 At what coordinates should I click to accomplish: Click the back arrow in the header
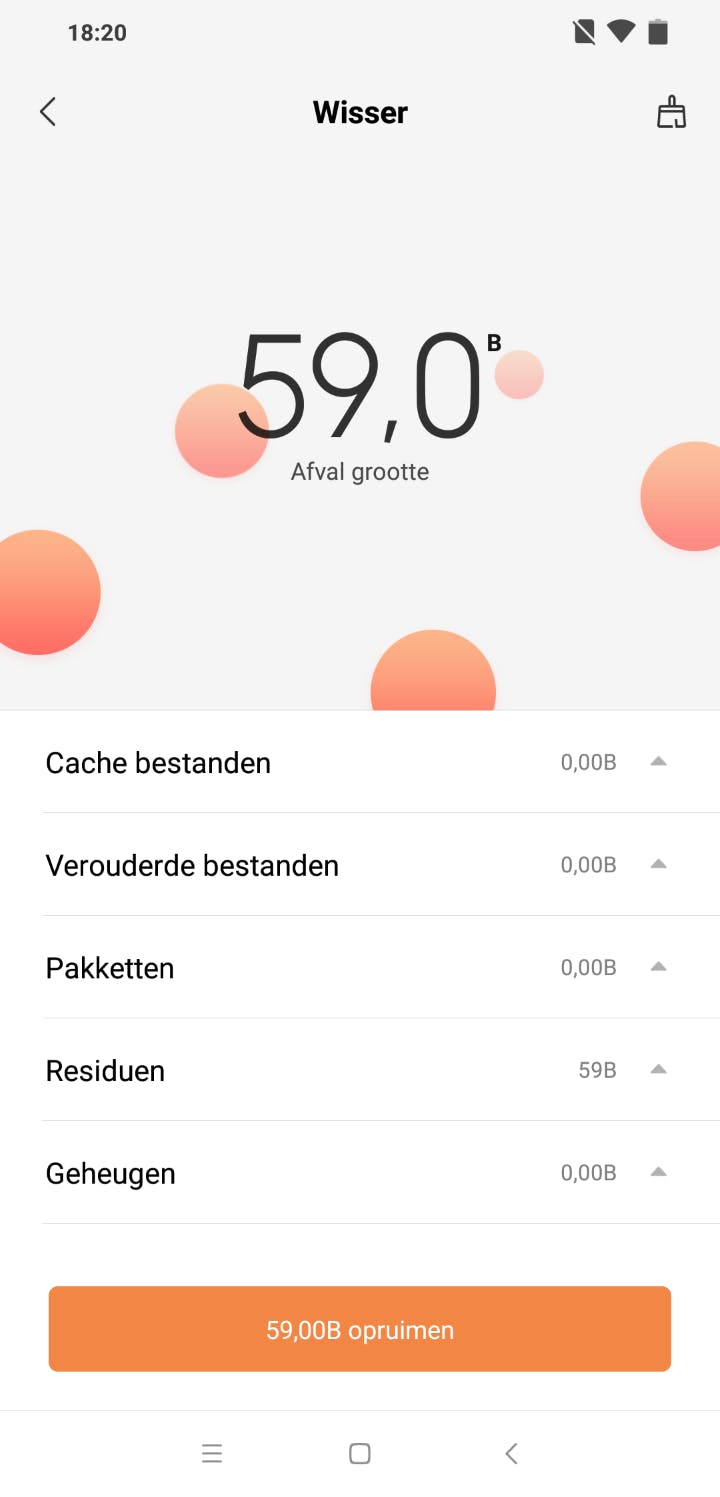pos(47,112)
